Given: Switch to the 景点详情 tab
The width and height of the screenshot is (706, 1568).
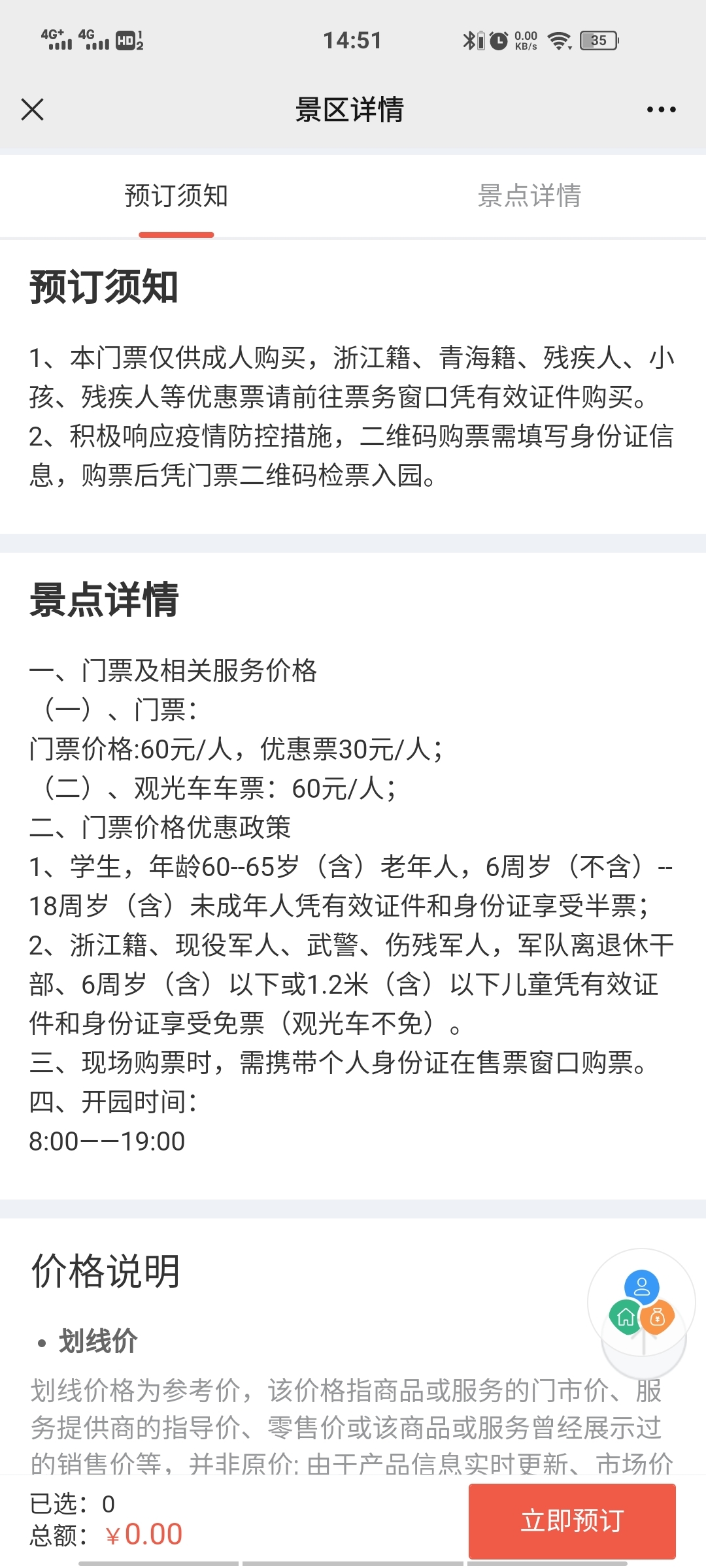Looking at the screenshot, I should coord(529,195).
